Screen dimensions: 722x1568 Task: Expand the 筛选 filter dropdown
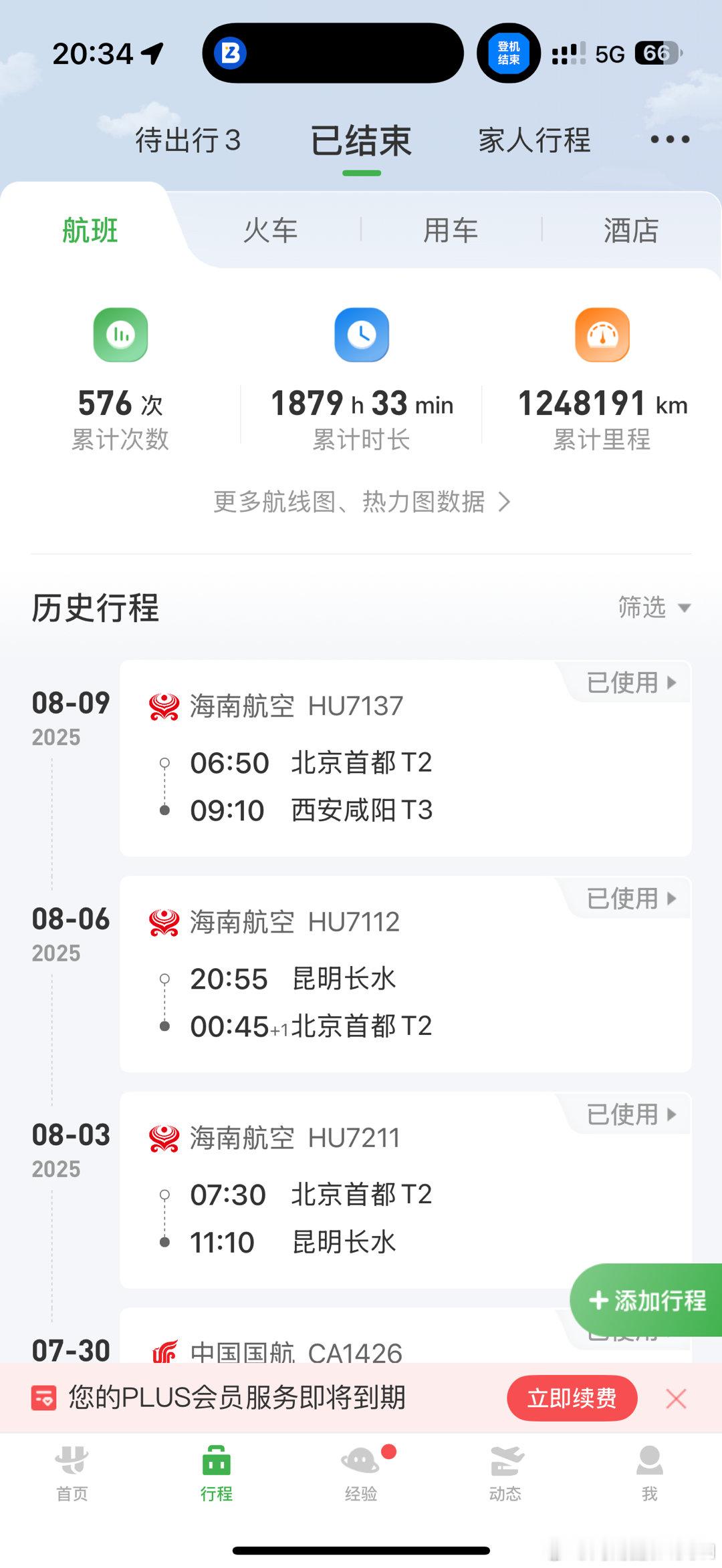click(x=654, y=607)
